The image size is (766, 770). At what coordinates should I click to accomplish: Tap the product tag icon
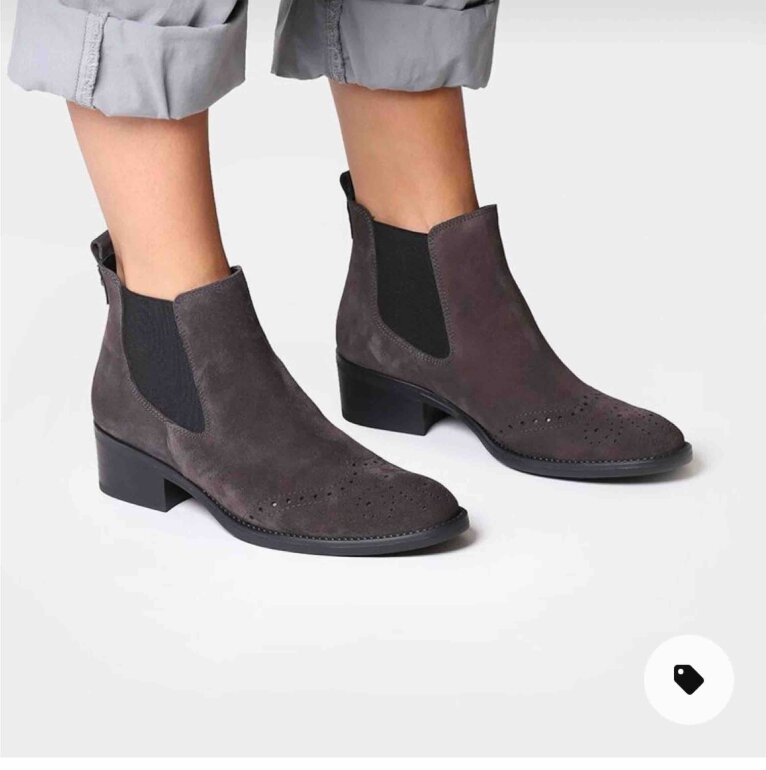tap(688, 680)
